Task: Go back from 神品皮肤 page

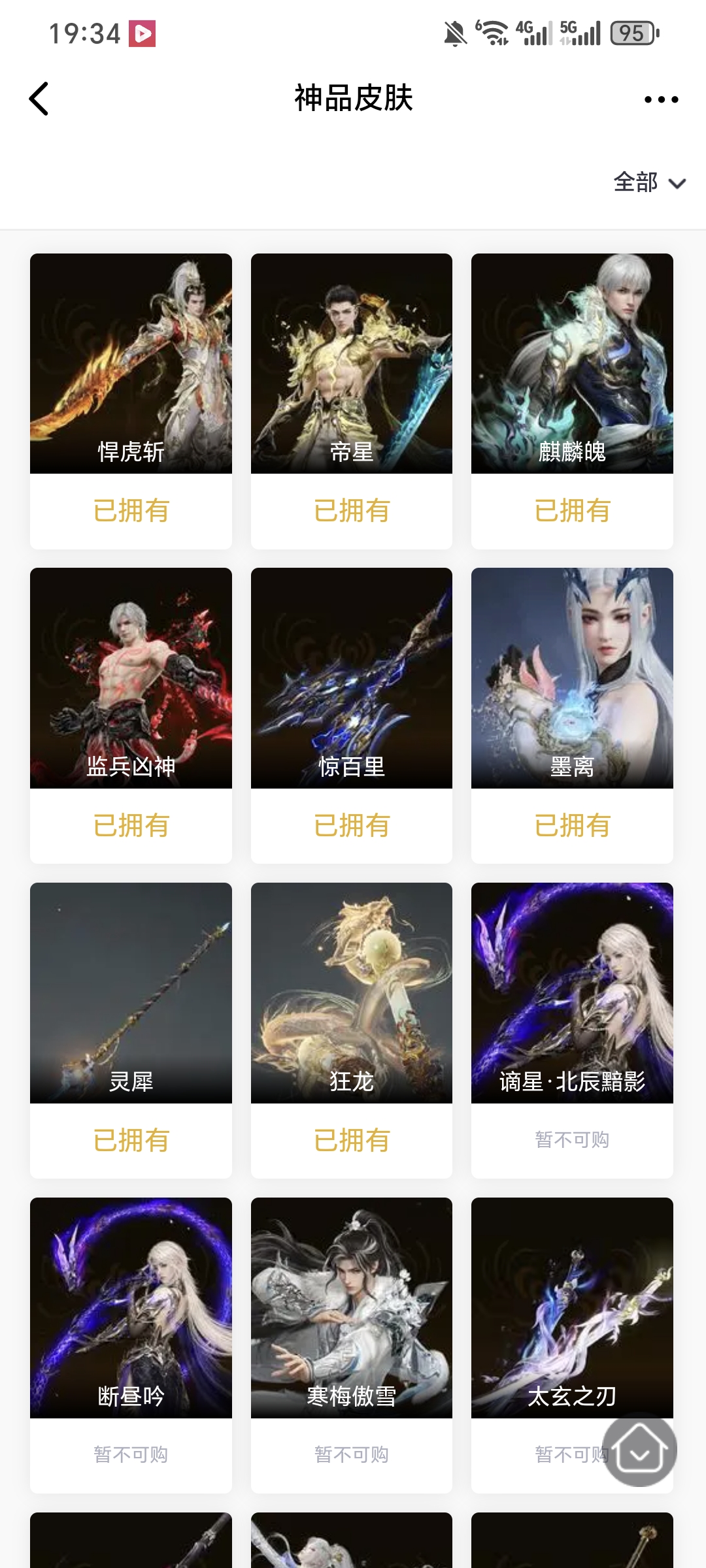Action: pos(39,99)
